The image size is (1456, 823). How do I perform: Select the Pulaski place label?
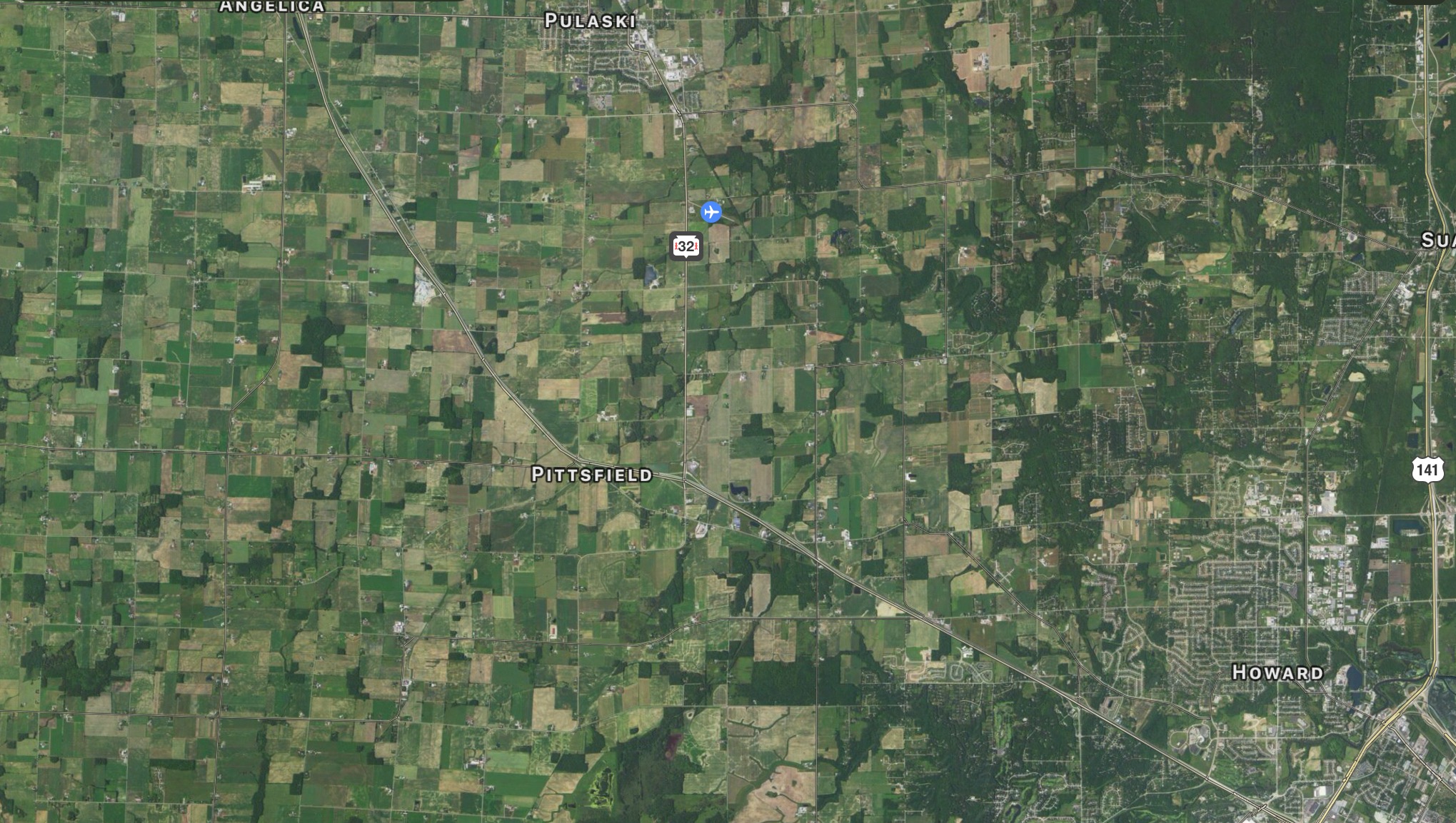[x=590, y=21]
